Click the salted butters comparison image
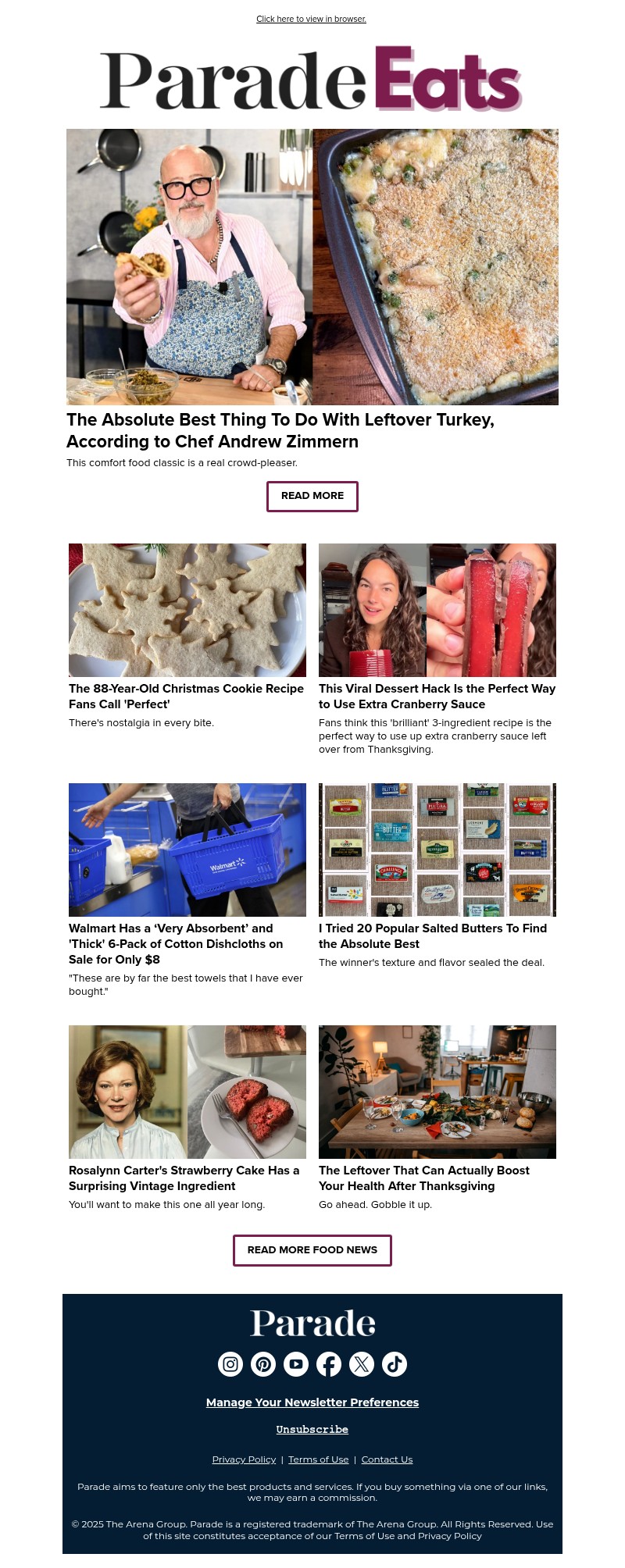625x1568 pixels. (x=437, y=850)
